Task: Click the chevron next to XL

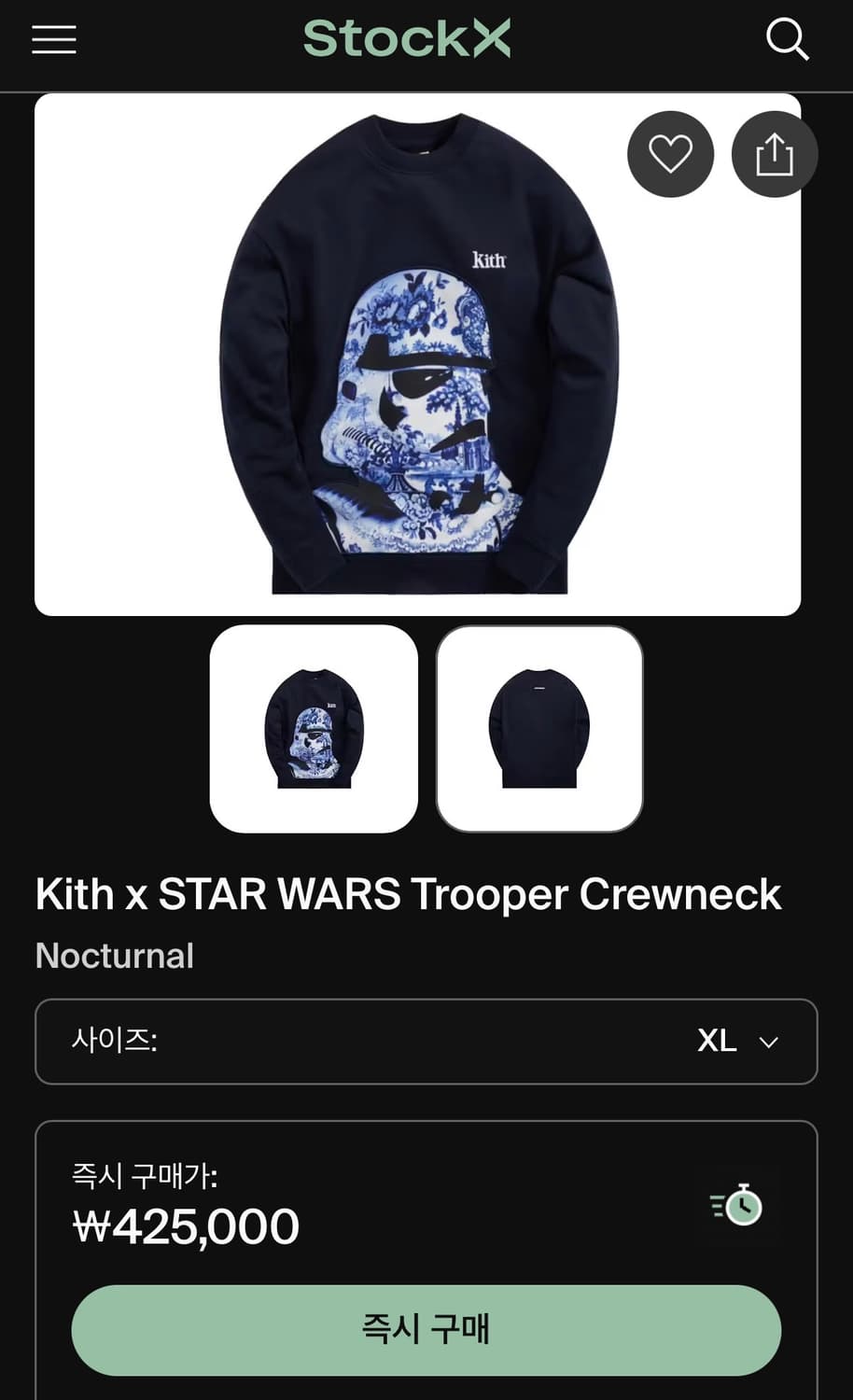Action: point(769,1043)
